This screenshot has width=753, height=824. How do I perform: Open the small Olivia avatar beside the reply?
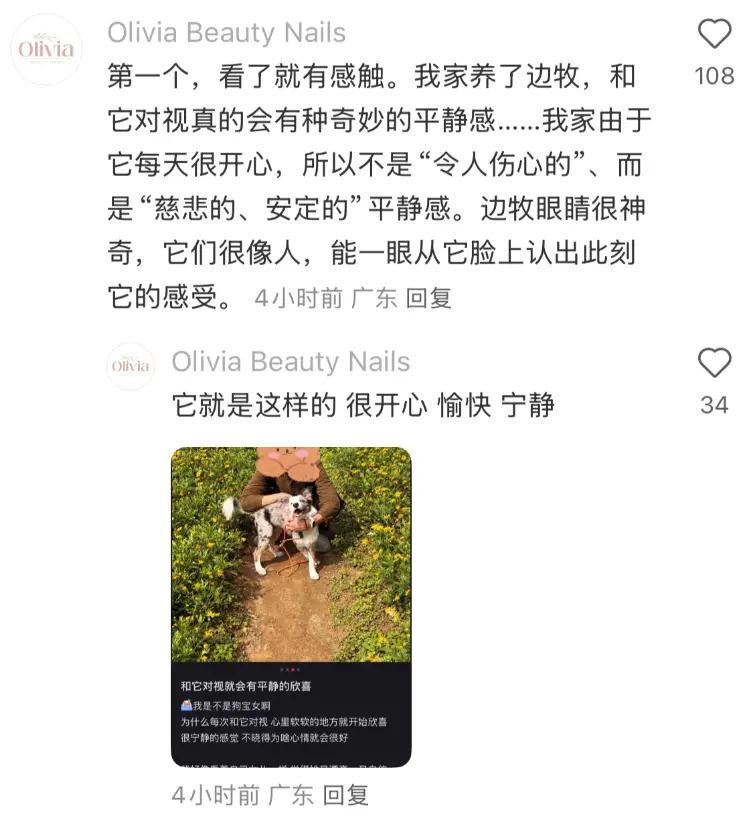[x=131, y=366]
